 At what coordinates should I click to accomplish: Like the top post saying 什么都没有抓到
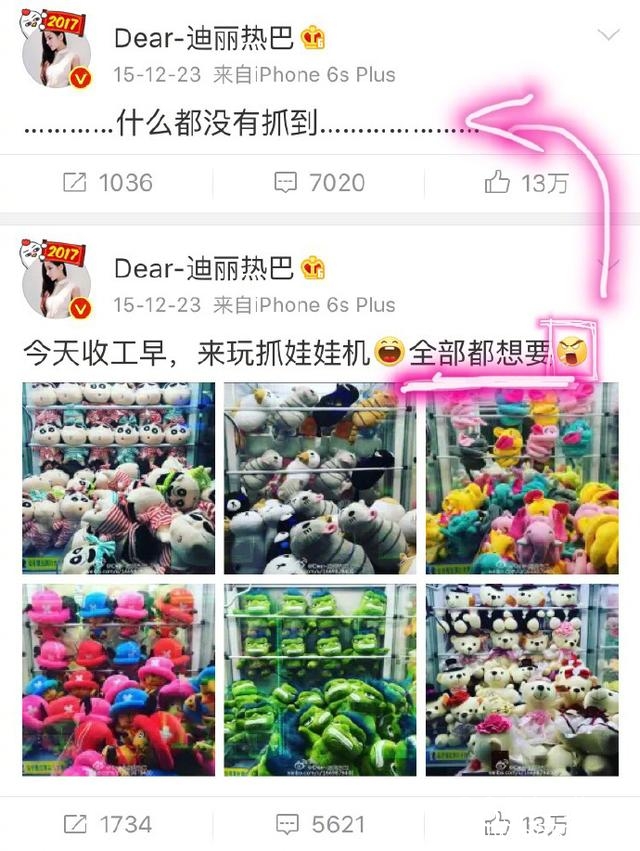[526, 183]
